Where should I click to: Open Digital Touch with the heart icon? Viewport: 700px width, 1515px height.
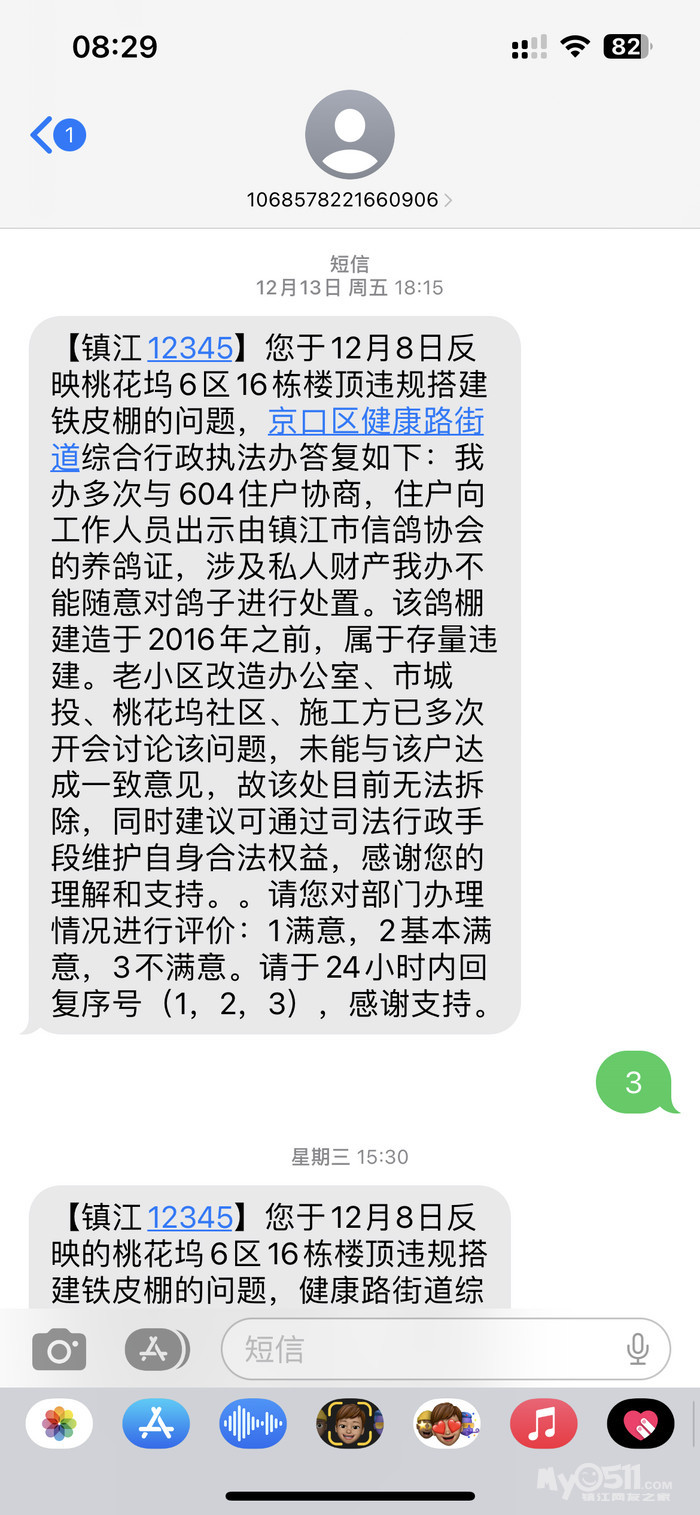641,1424
